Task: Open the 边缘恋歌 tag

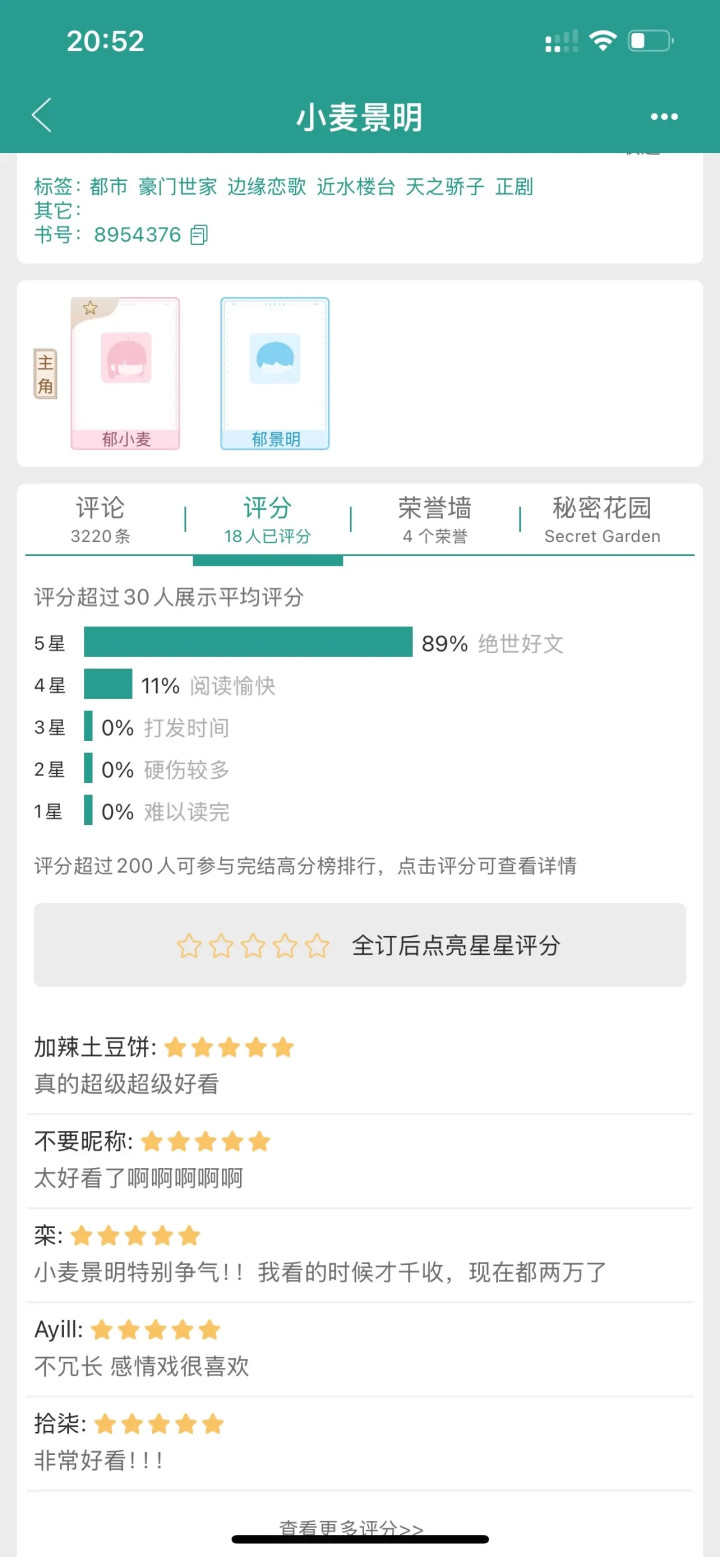Action: pos(267,187)
